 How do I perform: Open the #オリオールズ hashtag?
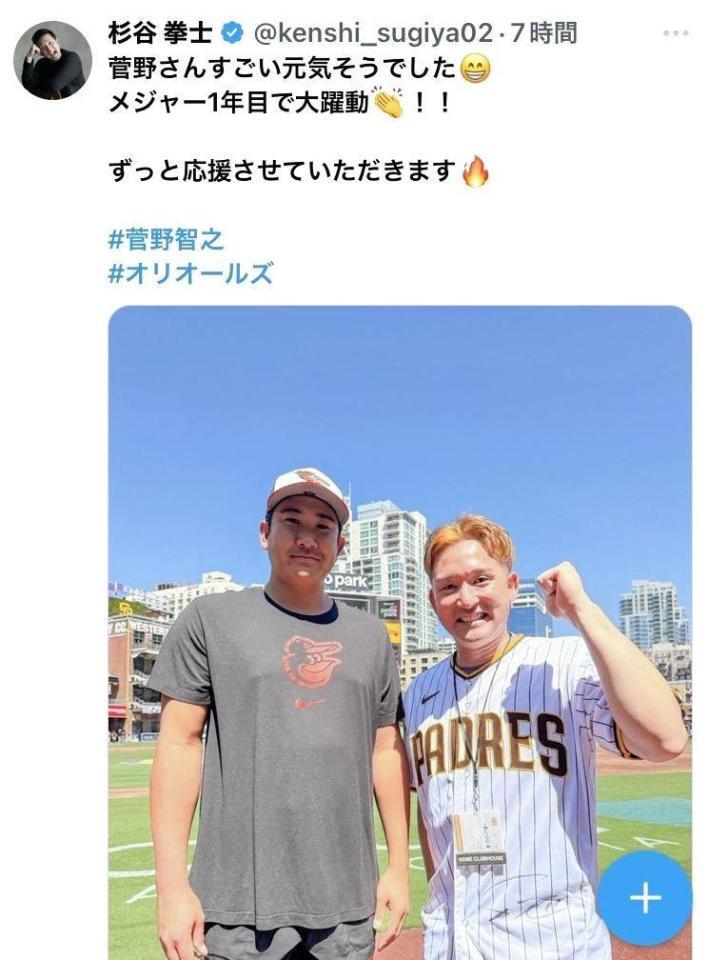190,273
